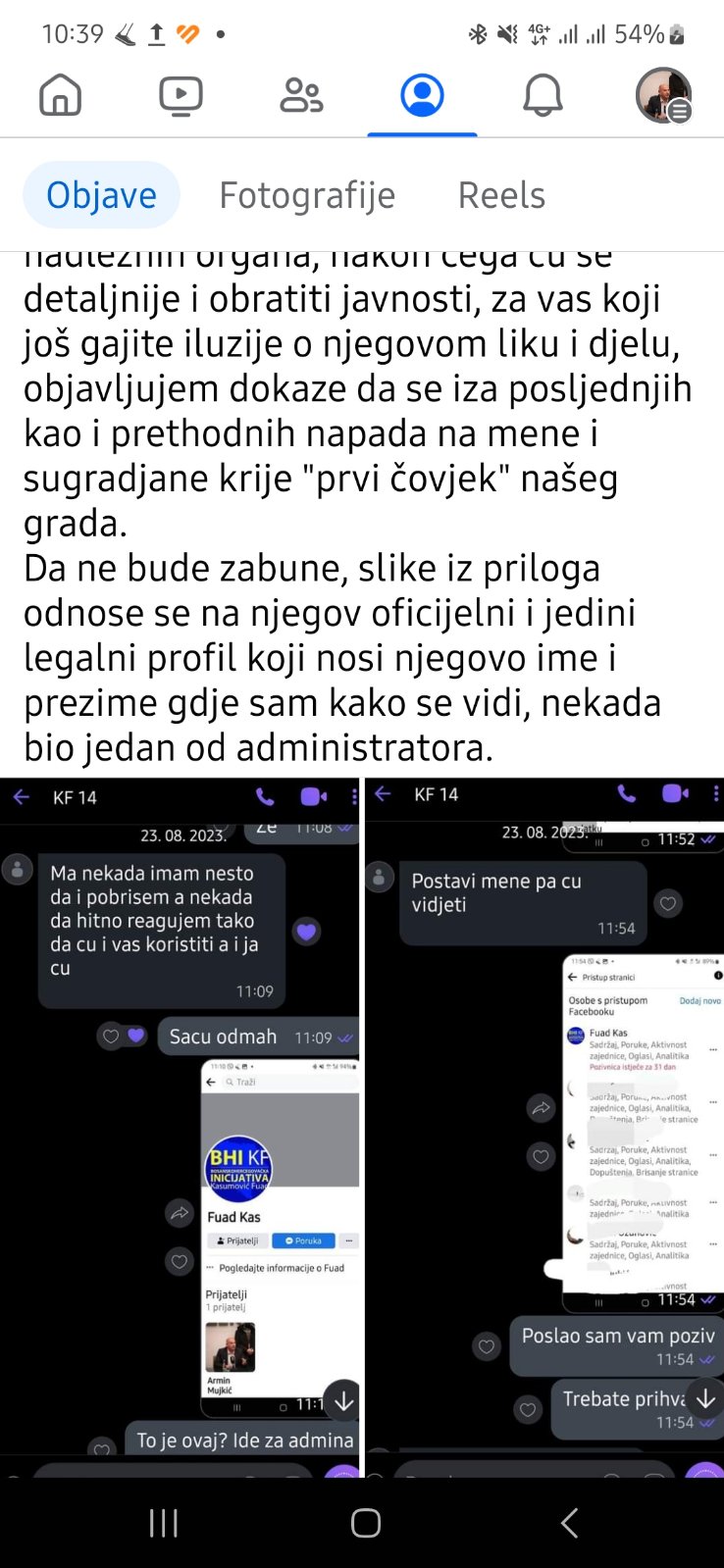Open the notifications bell
Screen dimensions: 724x1568
click(x=543, y=96)
